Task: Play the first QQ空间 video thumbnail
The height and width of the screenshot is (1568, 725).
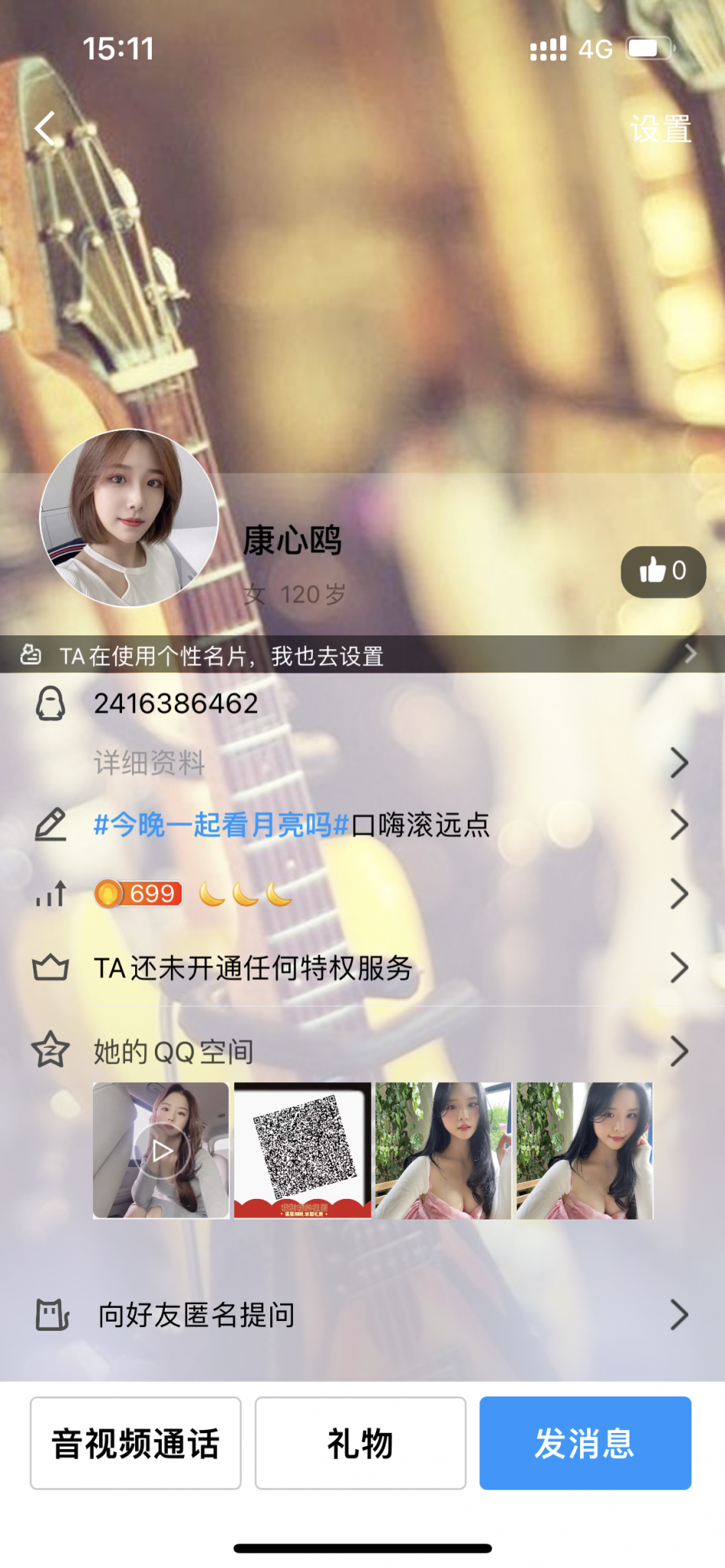Action: click(x=161, y=1150)
